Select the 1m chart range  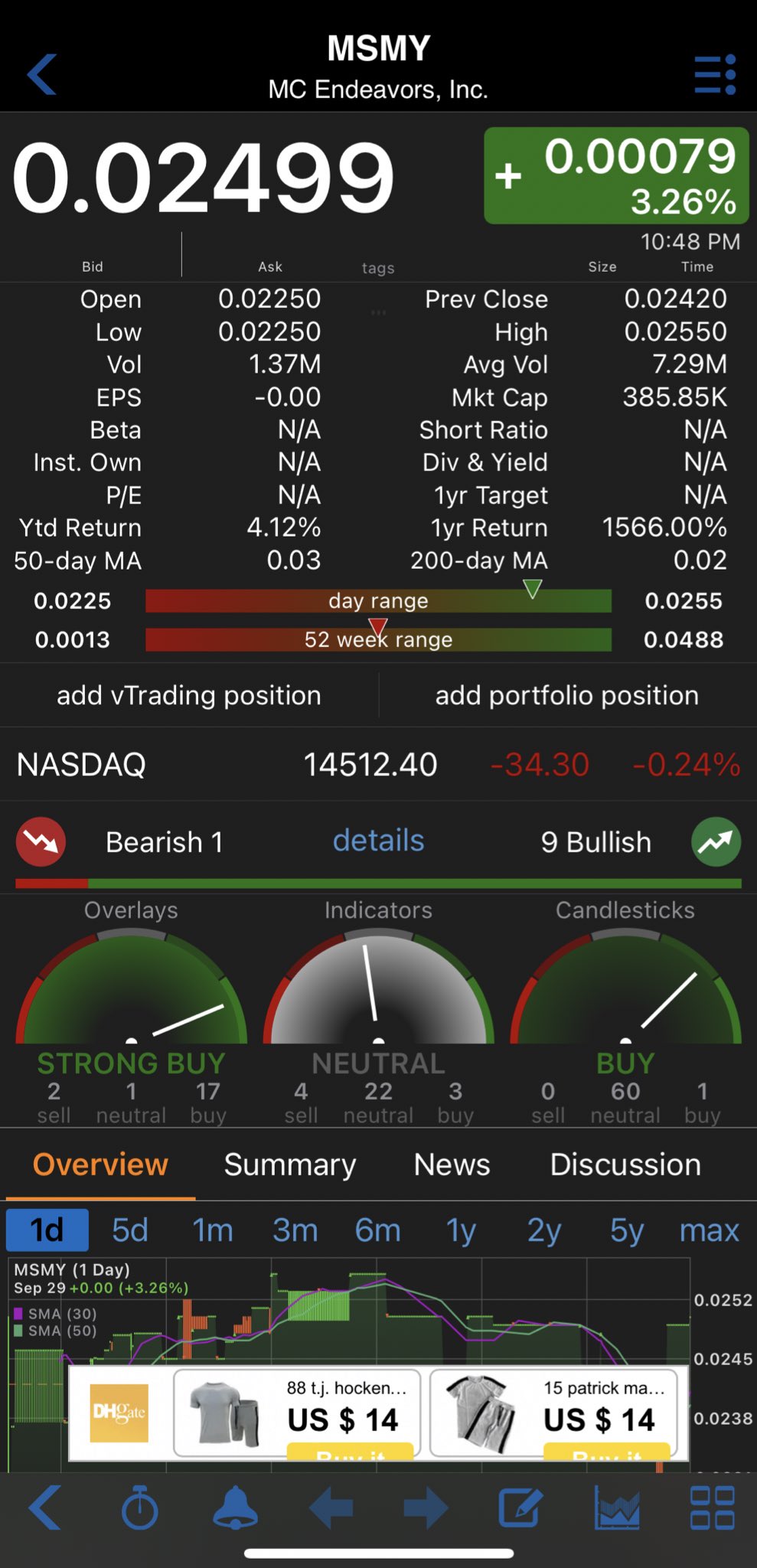coord(213,1230)
